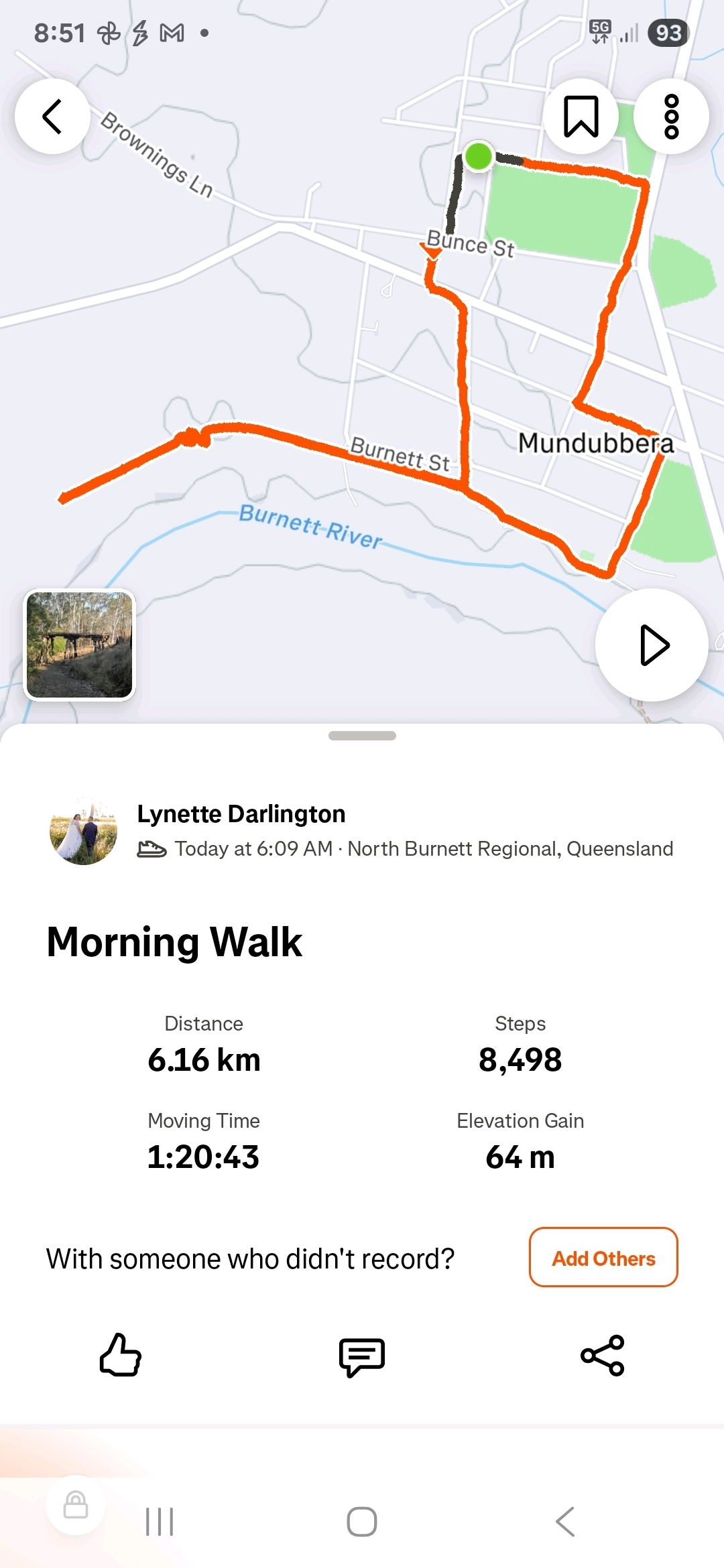Go to the system home screen

tap(362, 1521)
